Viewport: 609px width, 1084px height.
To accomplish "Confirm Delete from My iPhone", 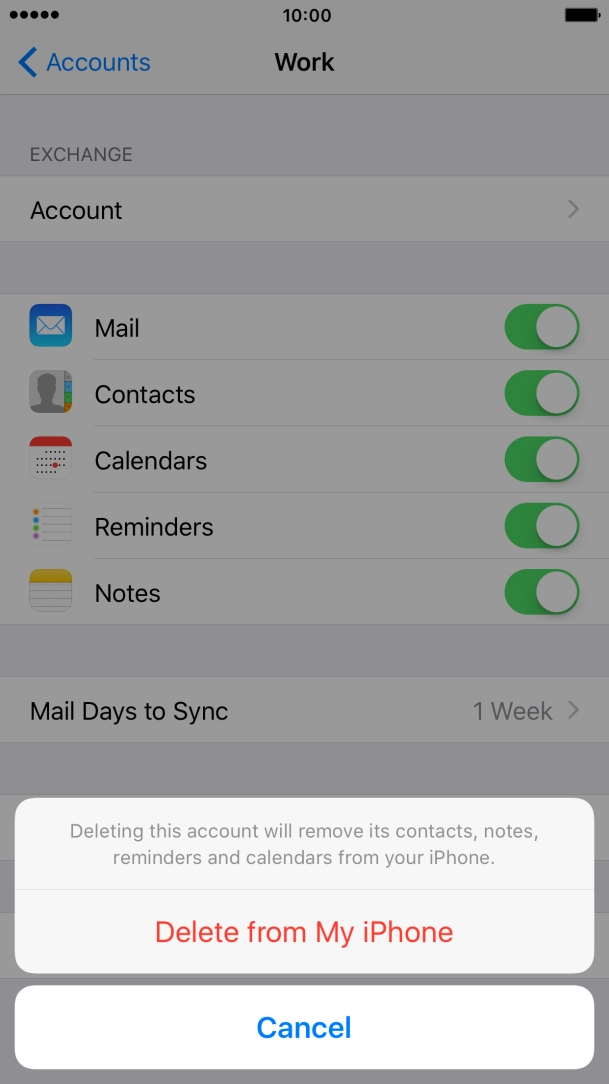I will [x=304, y=932].
